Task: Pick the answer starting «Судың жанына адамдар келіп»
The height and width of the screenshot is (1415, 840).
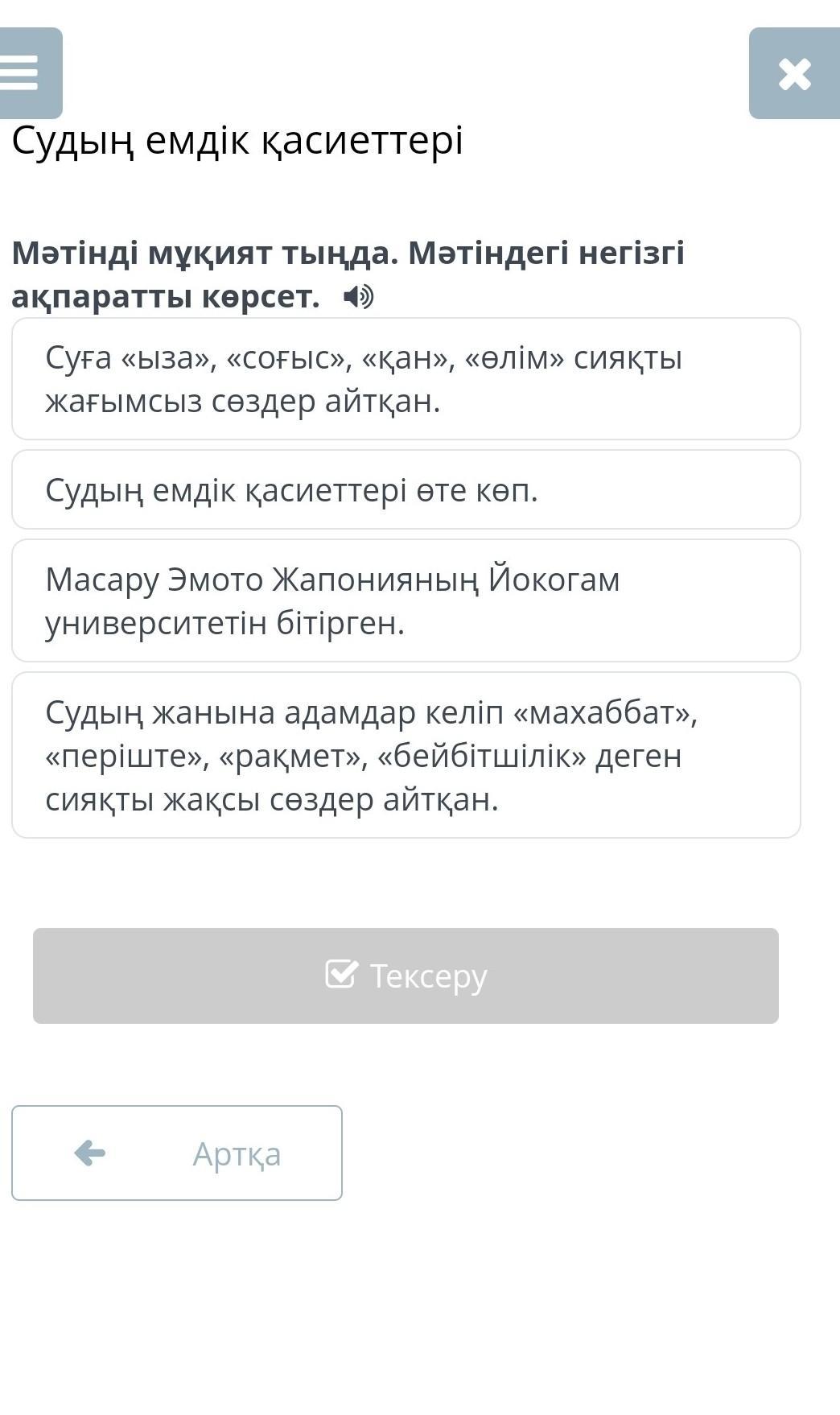Action: coord(406,755)
